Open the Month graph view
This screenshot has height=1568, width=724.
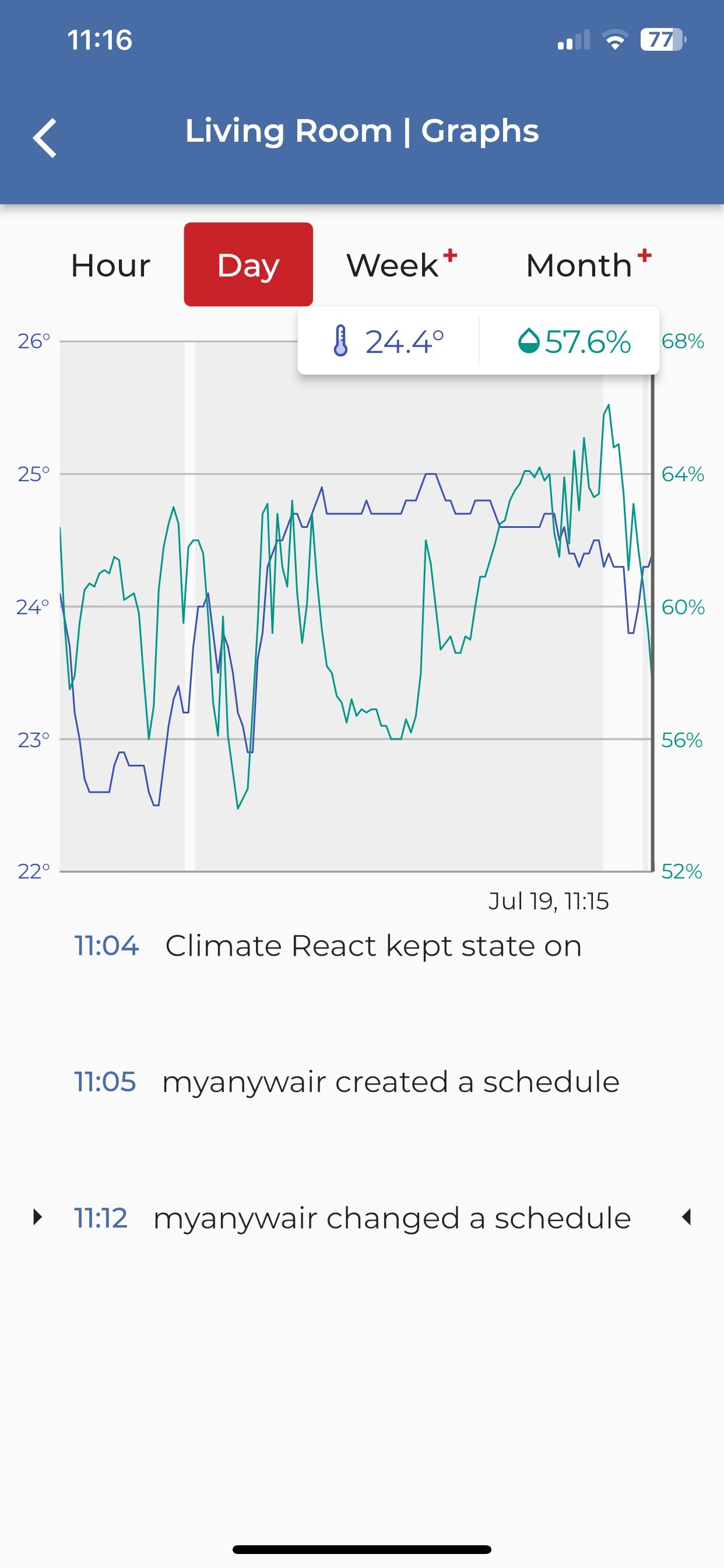(588, 265)
